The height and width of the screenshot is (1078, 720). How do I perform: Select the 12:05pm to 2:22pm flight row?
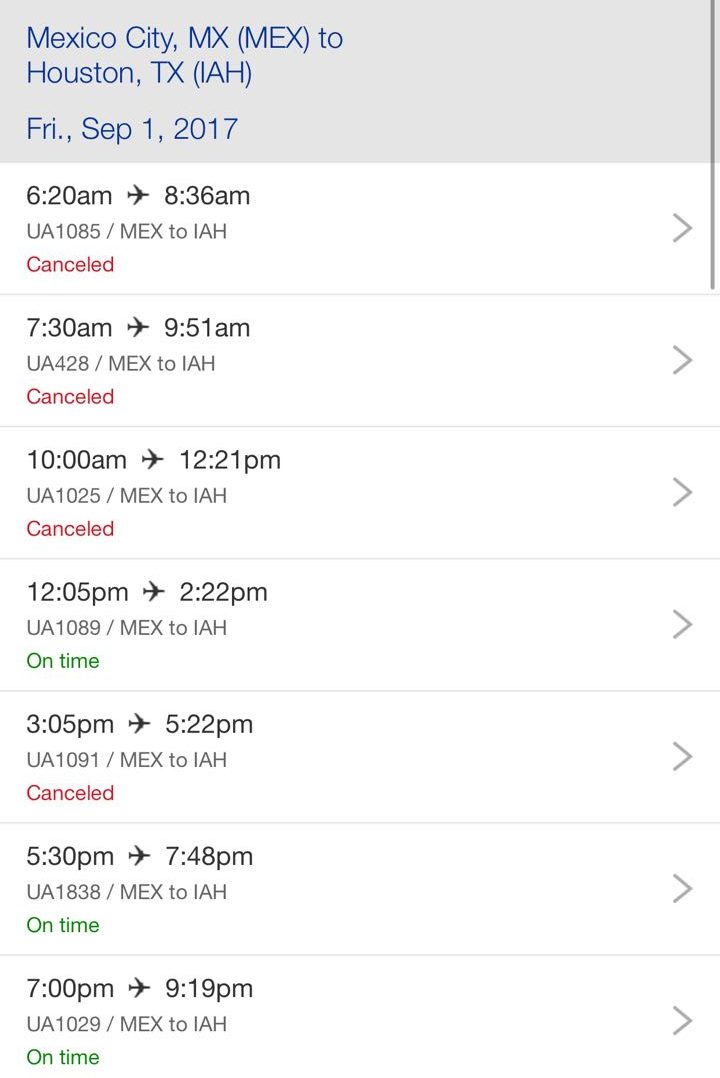(x=360, y=624)
